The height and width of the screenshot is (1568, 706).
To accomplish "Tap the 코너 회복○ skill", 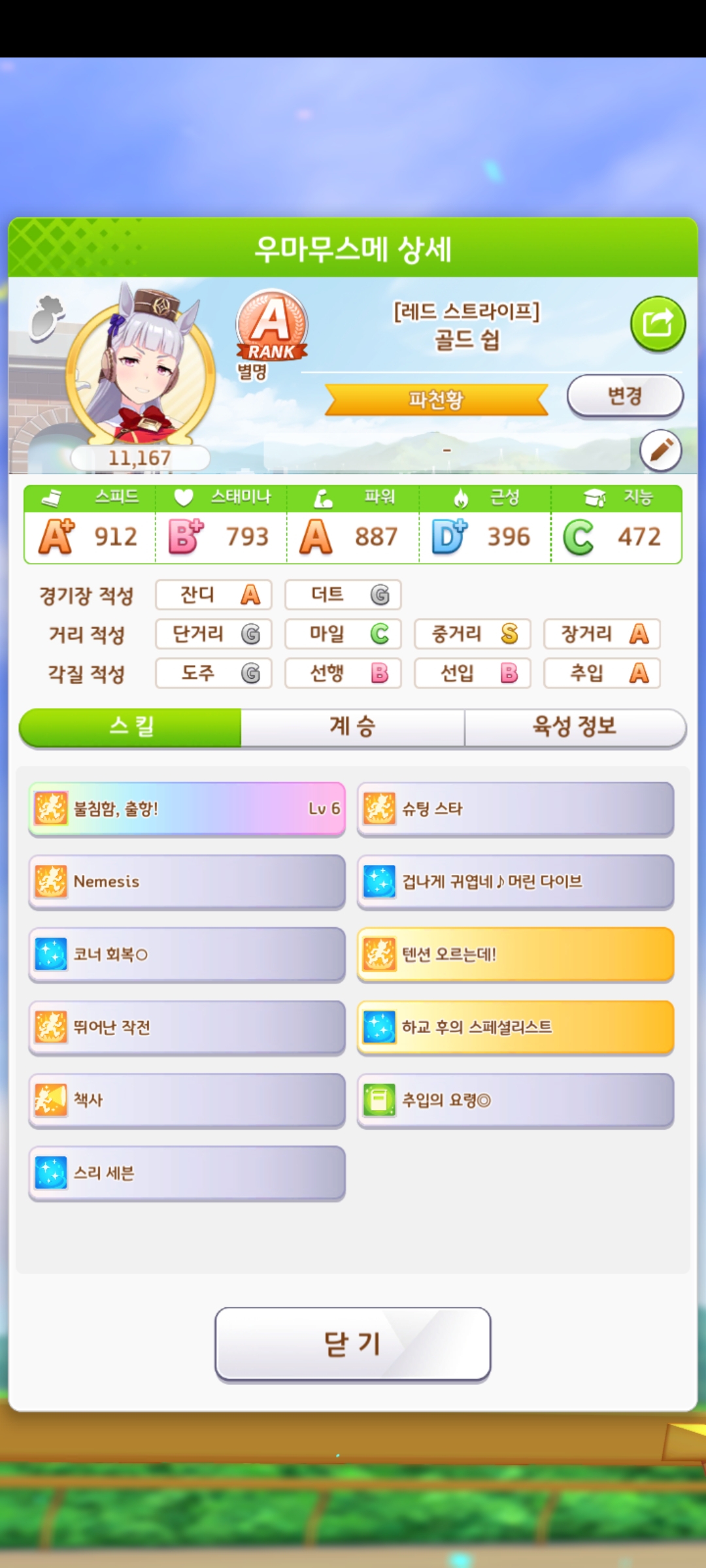I will tap(187, 955).
